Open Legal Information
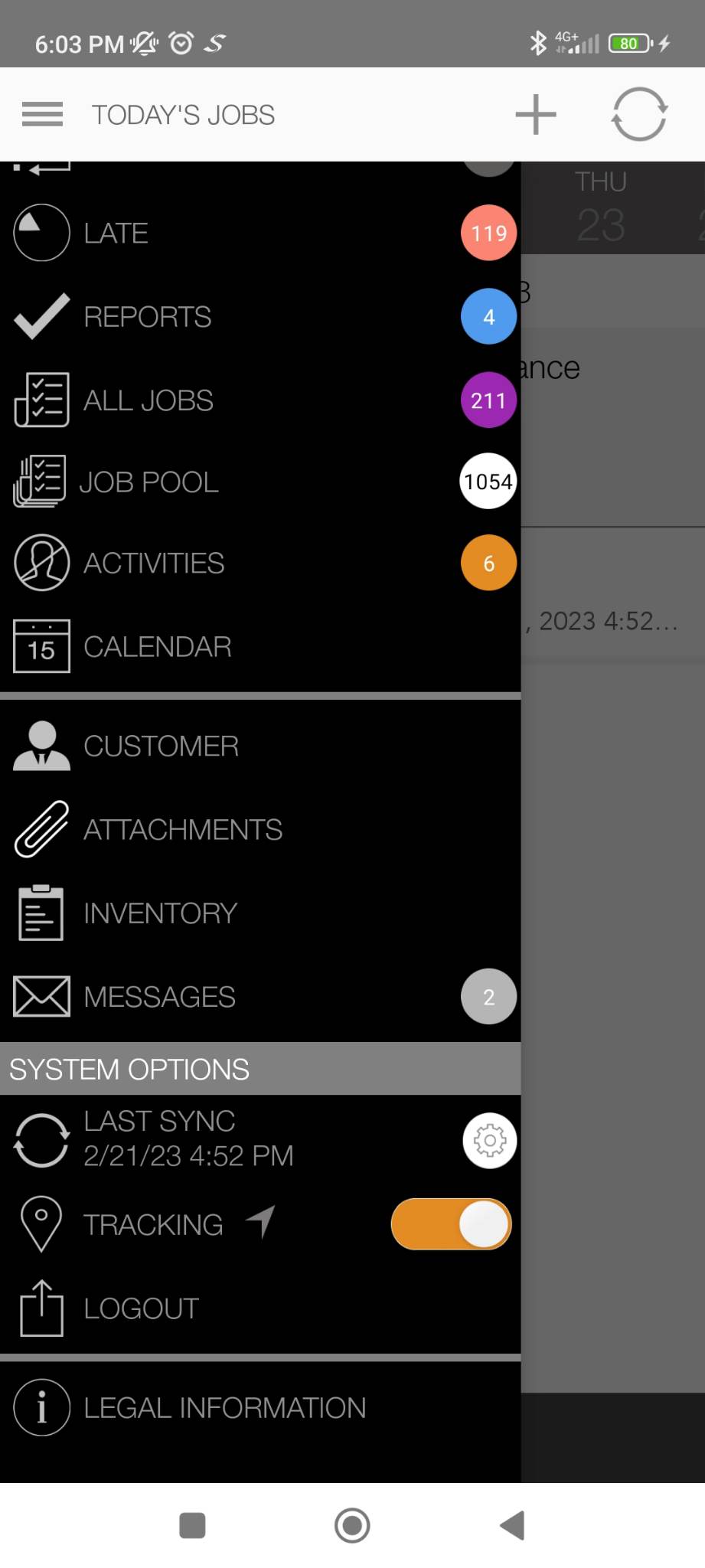 [260, 1407]
